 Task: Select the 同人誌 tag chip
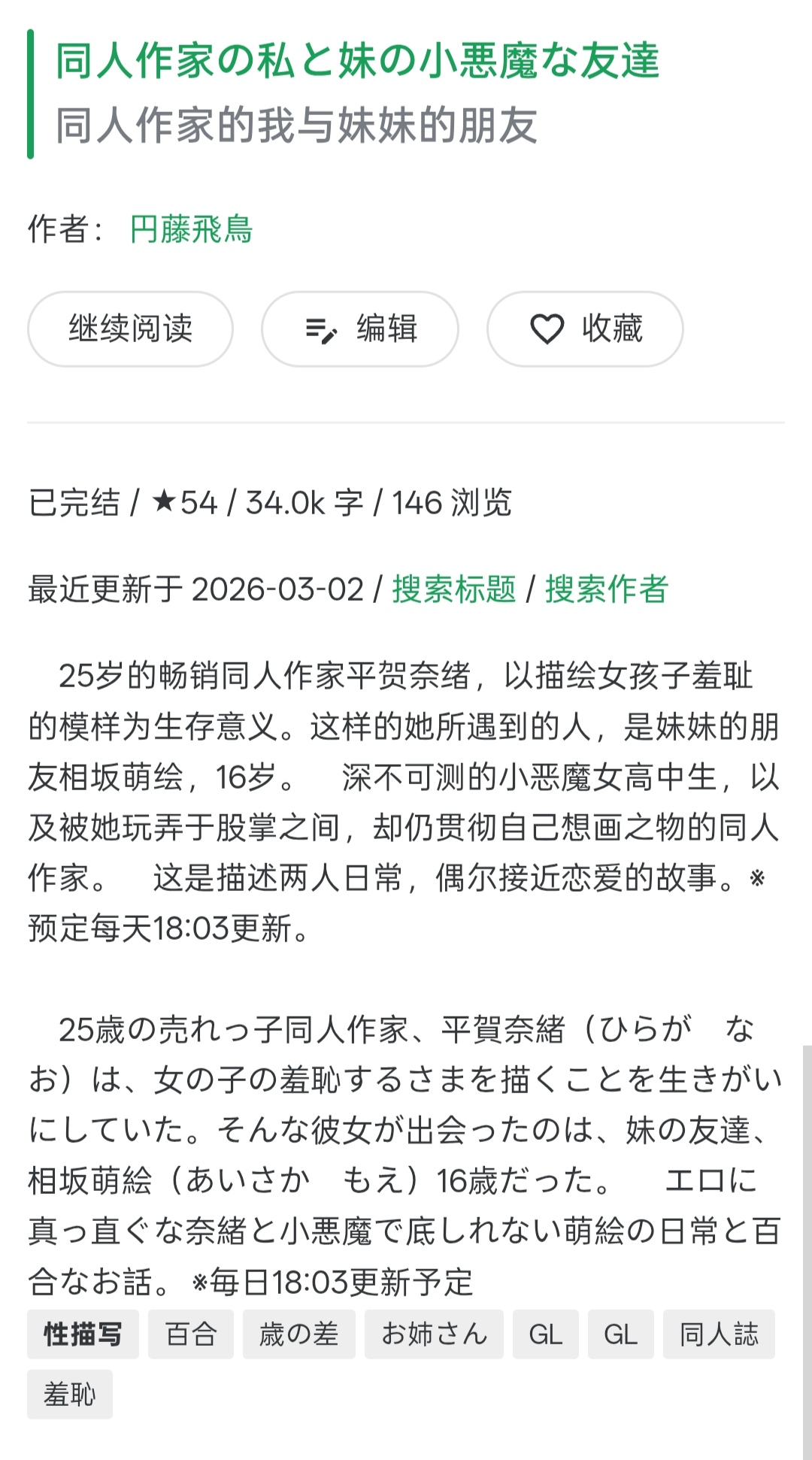click(719, 1334)
